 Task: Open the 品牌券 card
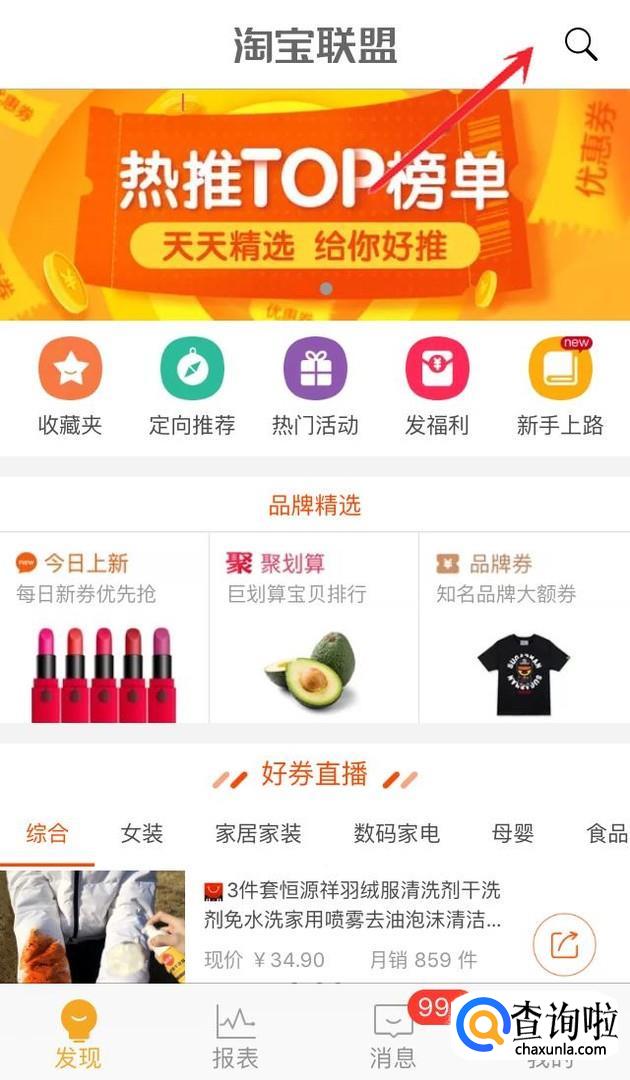point(524,627)
